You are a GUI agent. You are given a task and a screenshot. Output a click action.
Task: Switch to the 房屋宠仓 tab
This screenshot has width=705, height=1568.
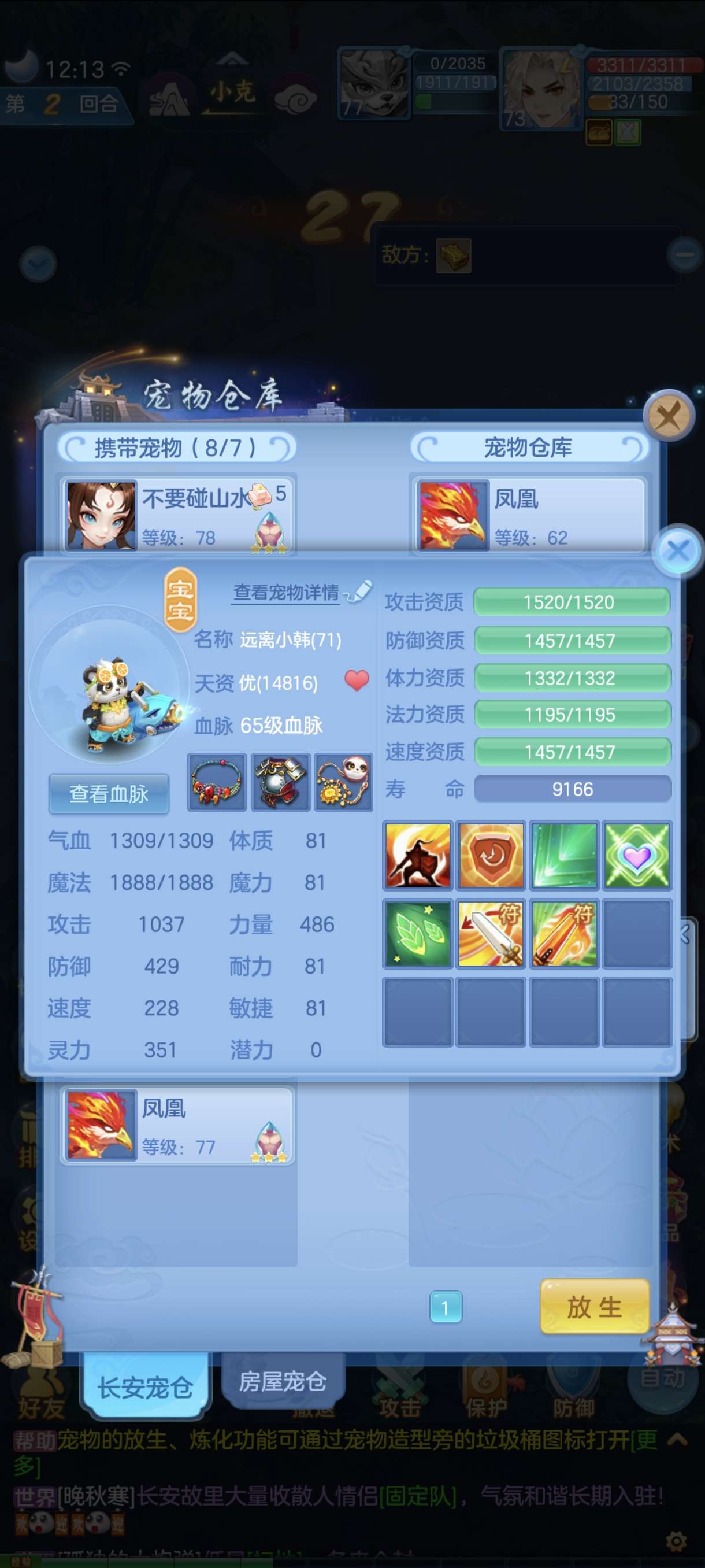click(282, 1382)
